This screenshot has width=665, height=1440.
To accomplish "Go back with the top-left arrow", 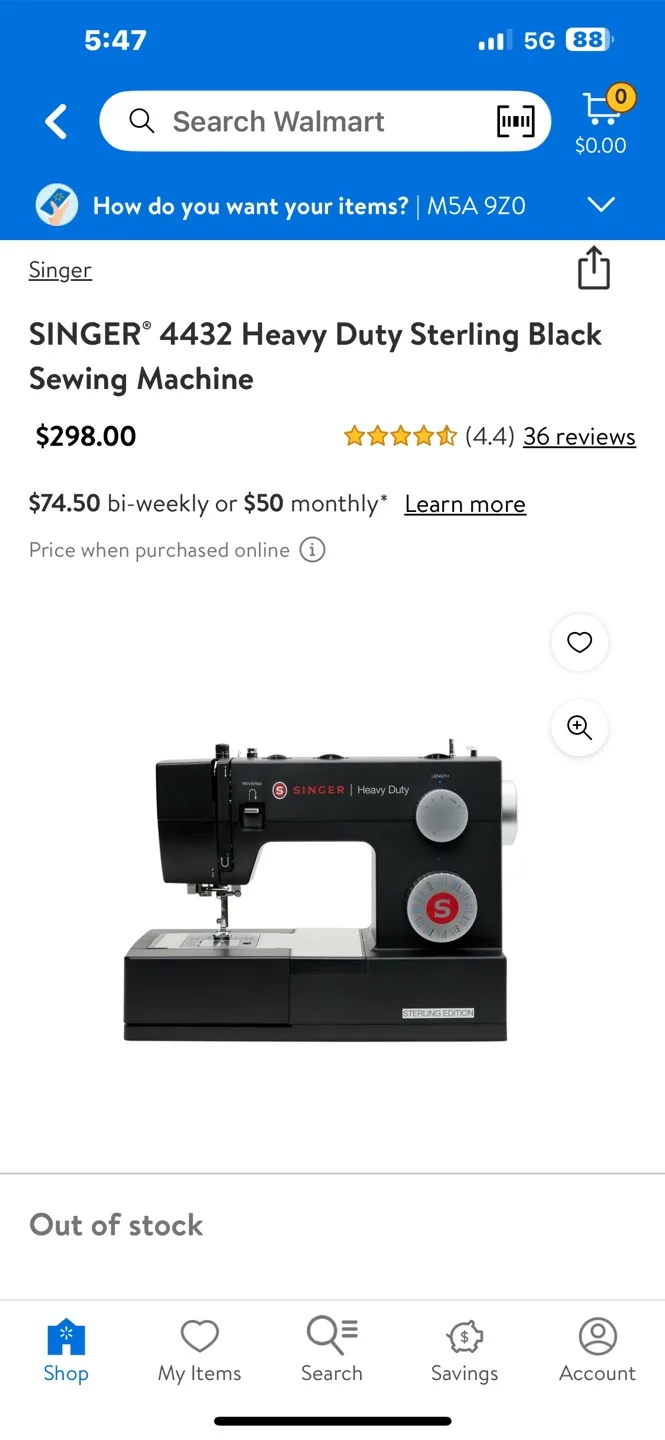I will (56, 122).
